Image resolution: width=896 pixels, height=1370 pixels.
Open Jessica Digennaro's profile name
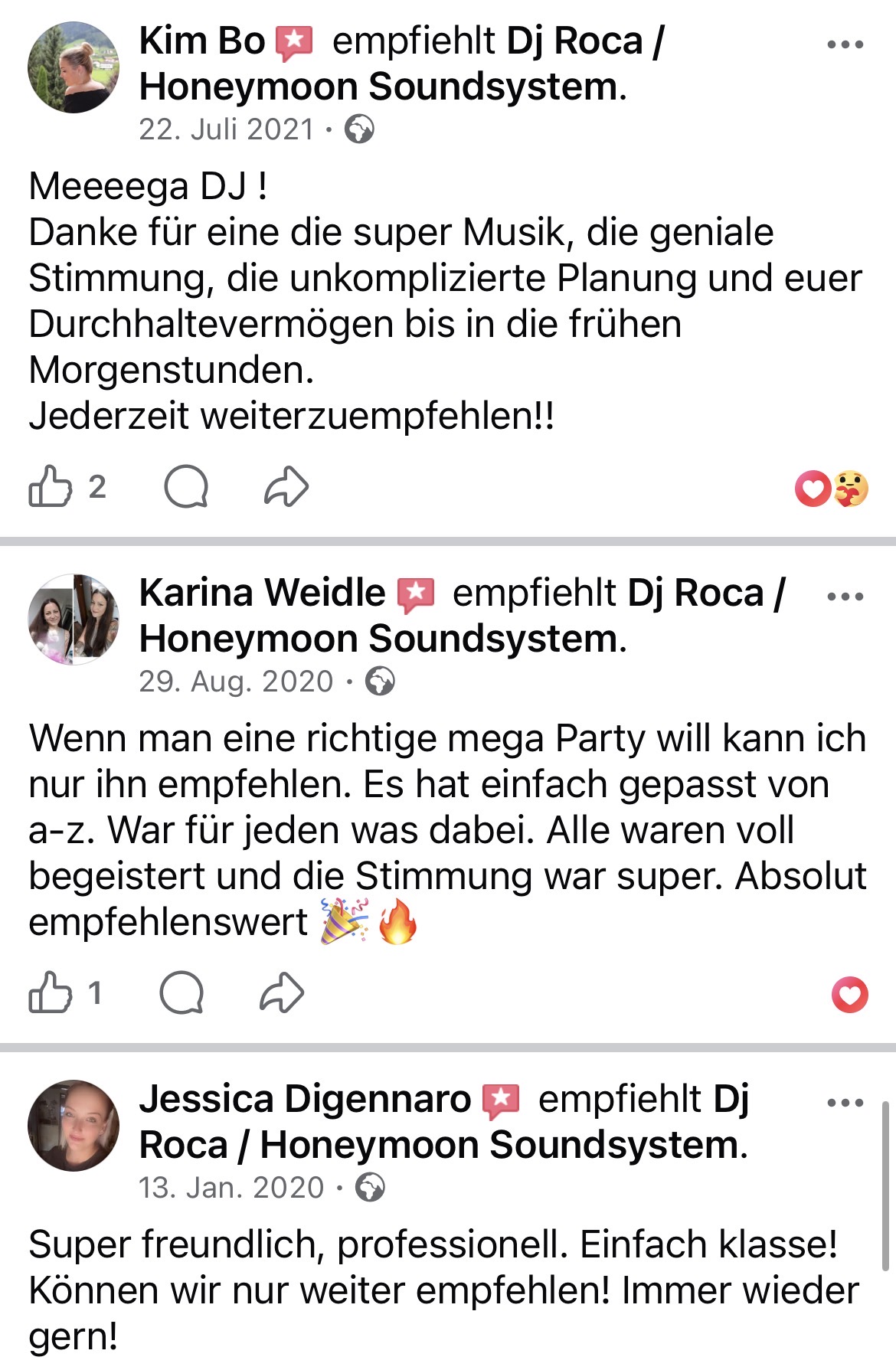coord(305,1100)
